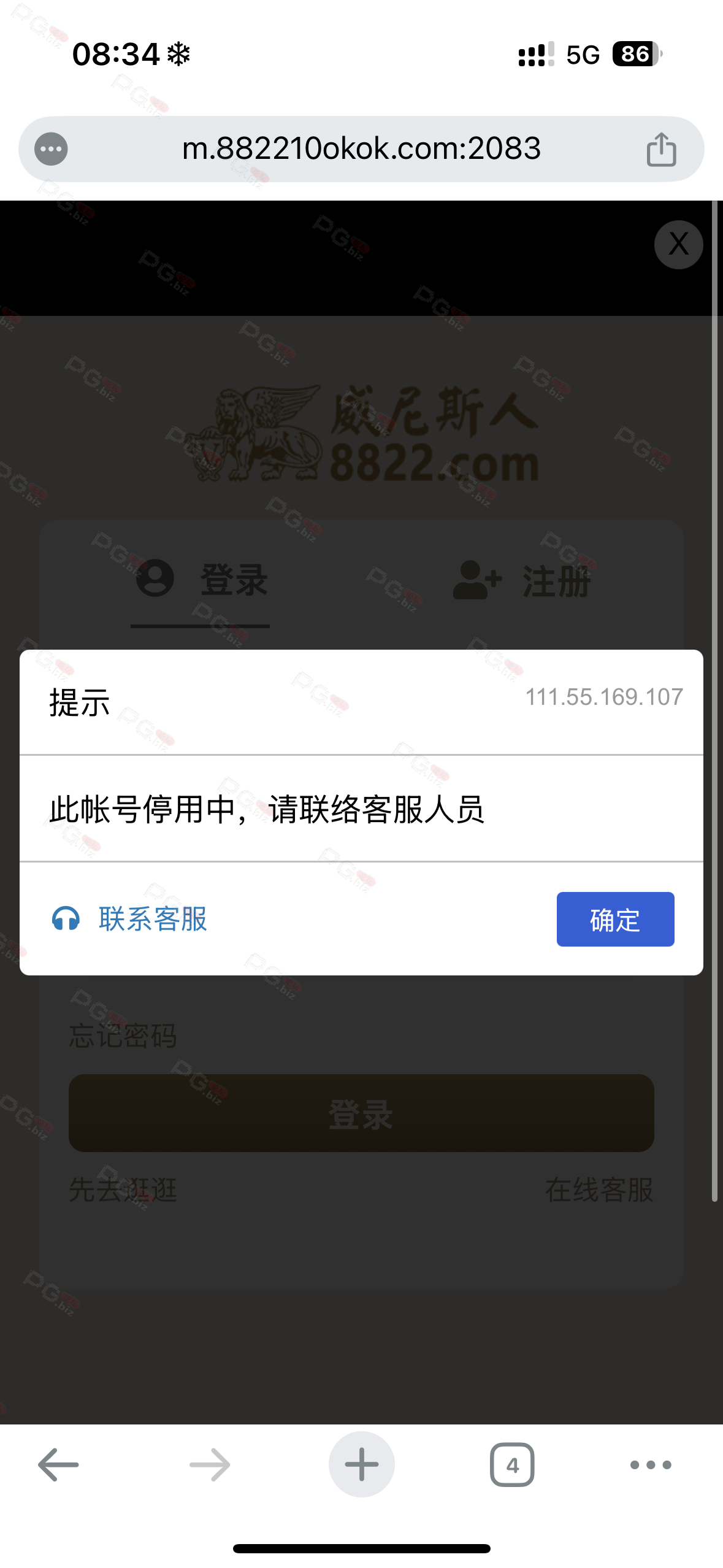Confirm the dialog with the 确定 button

[x=615, y=919]
